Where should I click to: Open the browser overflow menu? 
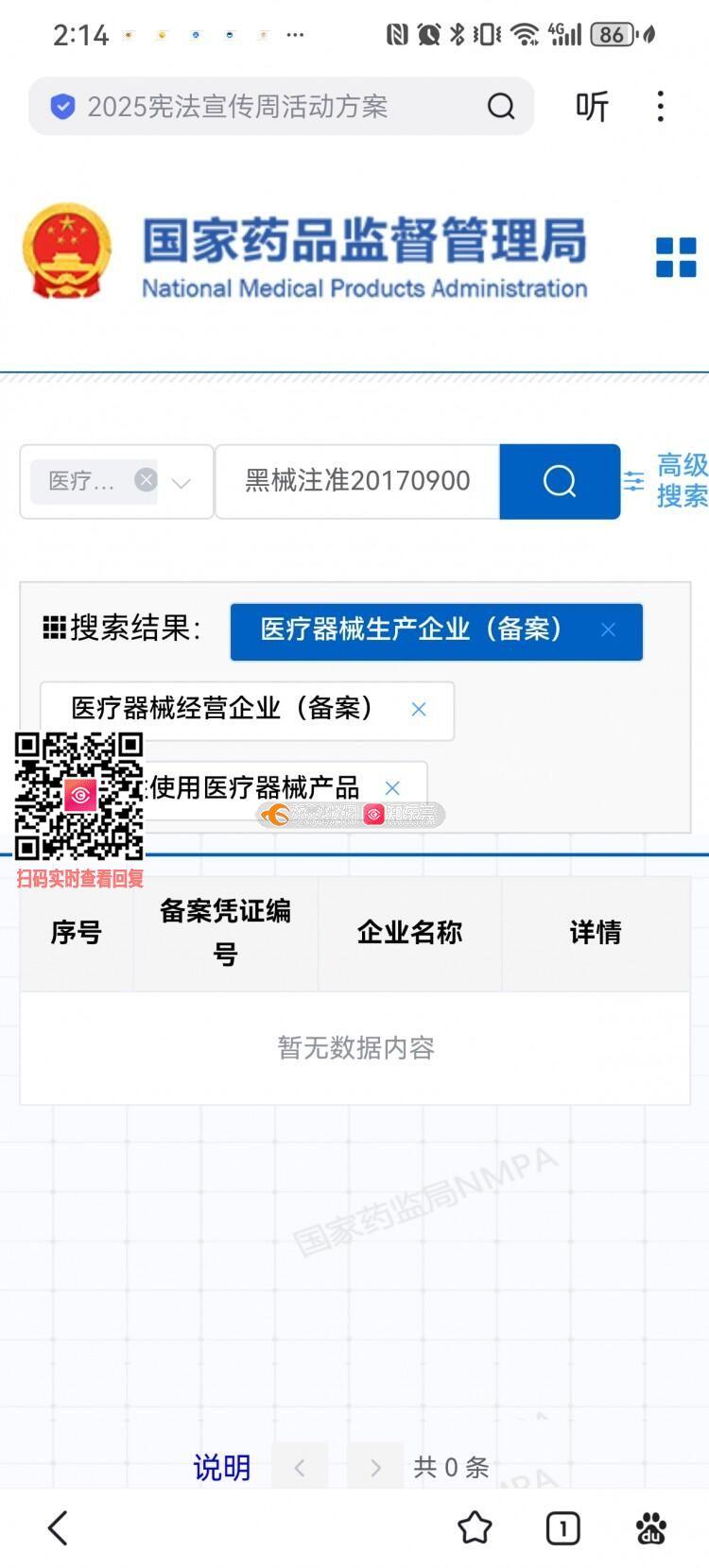[661, 106]
